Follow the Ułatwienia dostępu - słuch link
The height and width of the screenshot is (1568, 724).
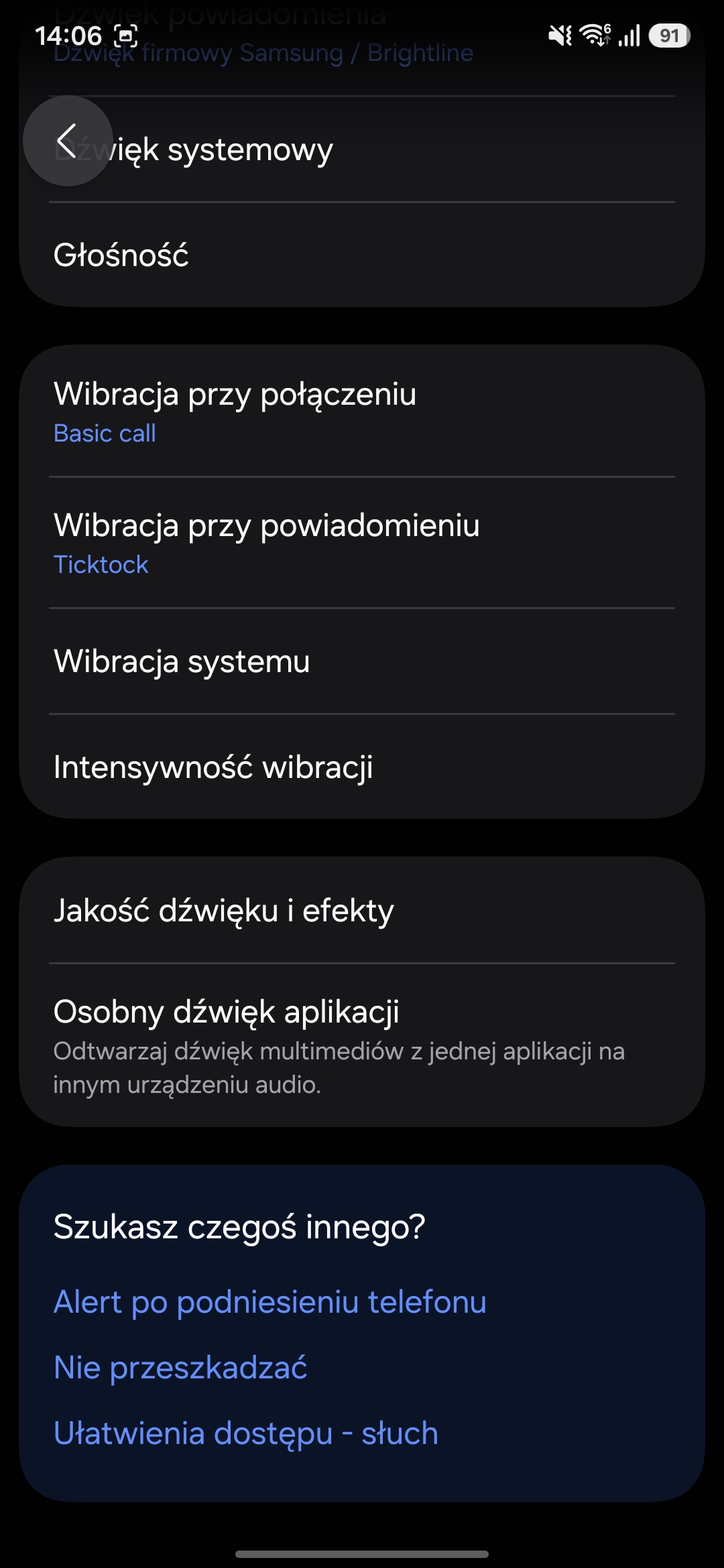click(x=245, y=1433)
